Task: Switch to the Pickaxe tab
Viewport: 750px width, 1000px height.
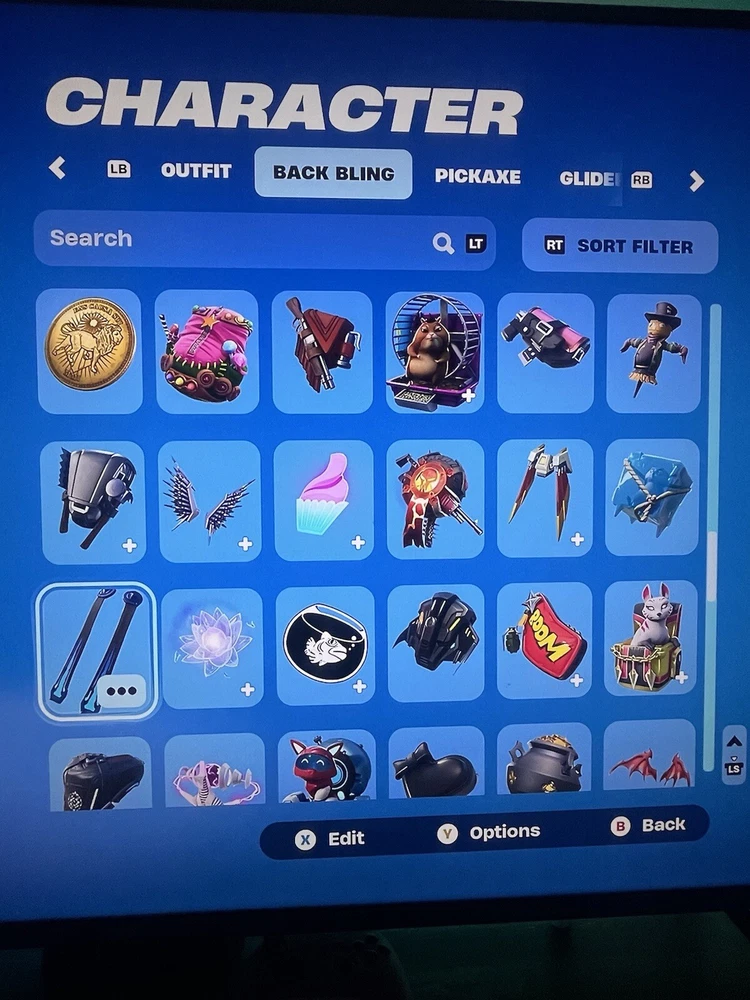Action: pyautogui.click(x=477, y=176)
